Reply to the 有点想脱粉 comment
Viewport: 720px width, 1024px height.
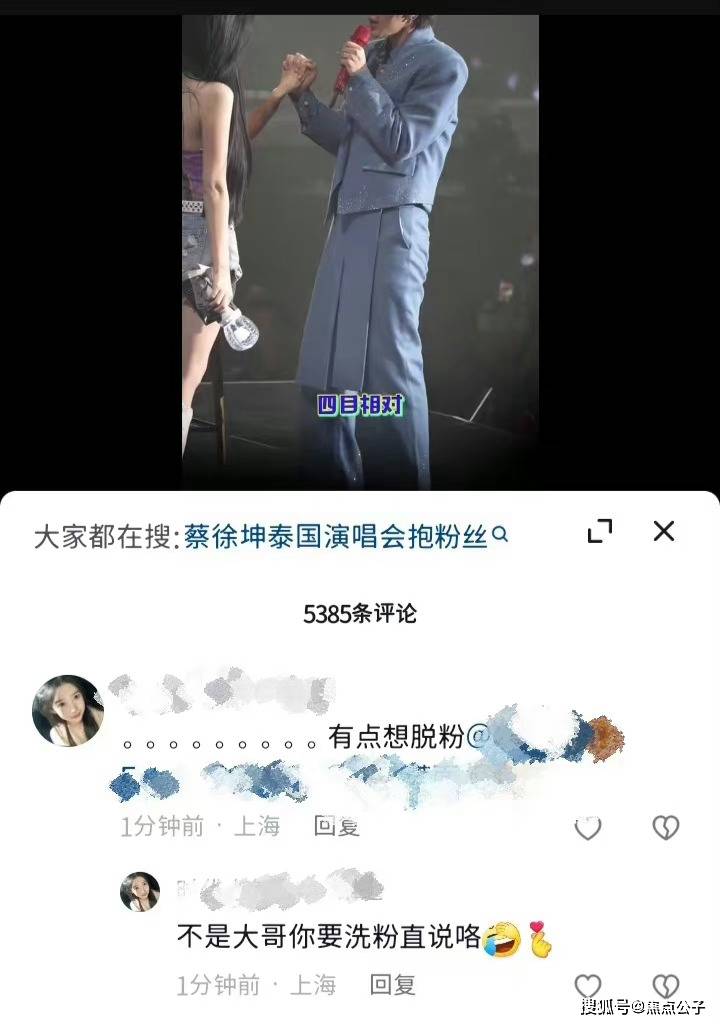[336, 826]
